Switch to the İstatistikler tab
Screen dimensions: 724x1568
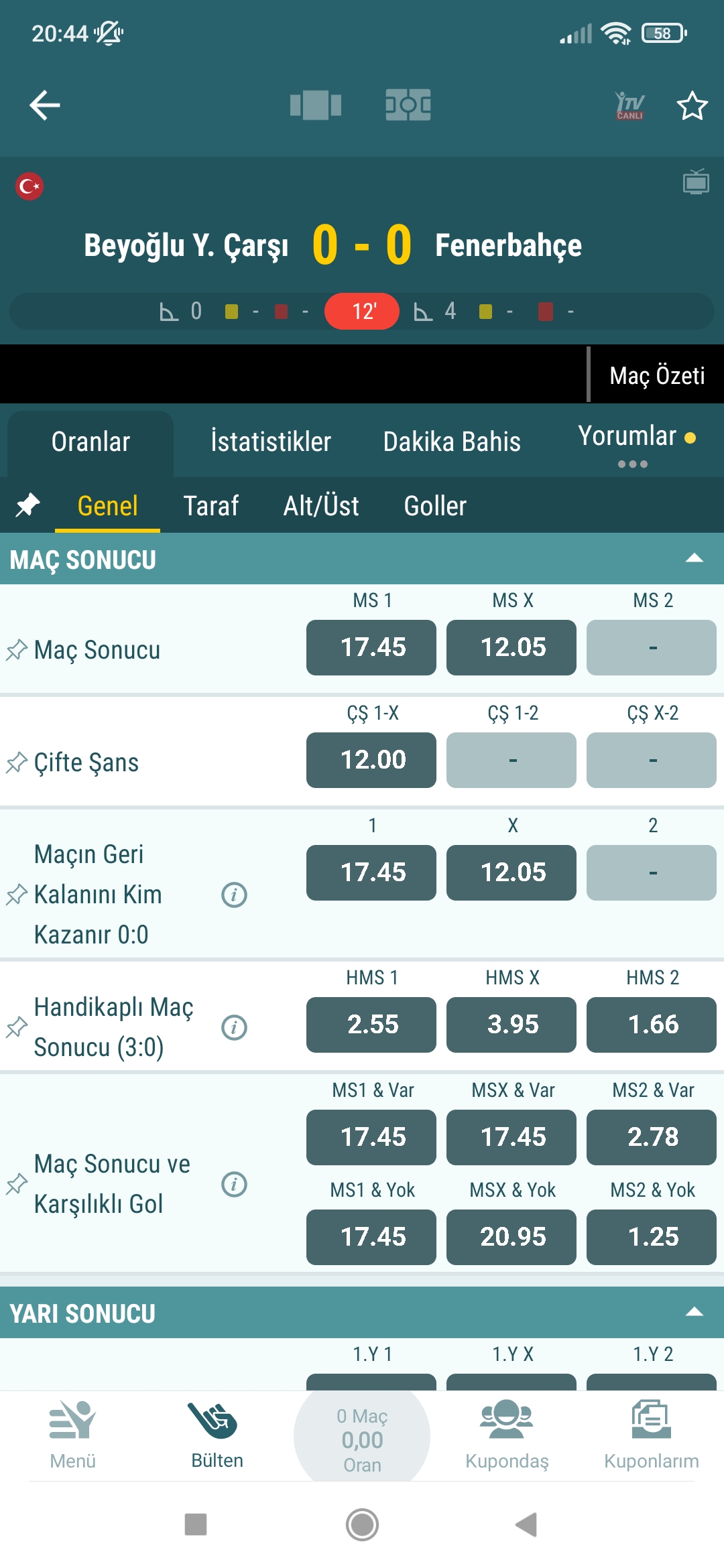tap(271, 442)
